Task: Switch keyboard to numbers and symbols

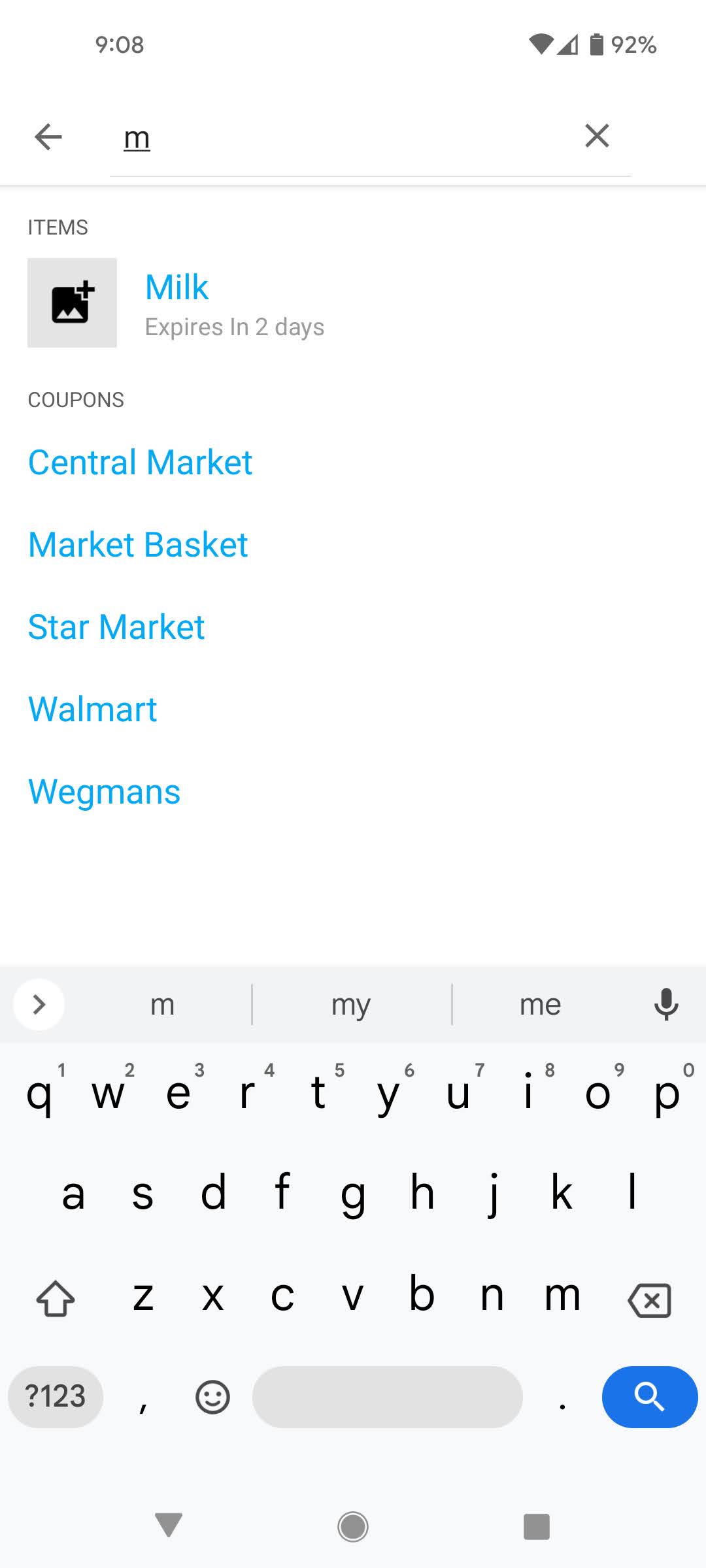Action: (x=56, y=1397)
